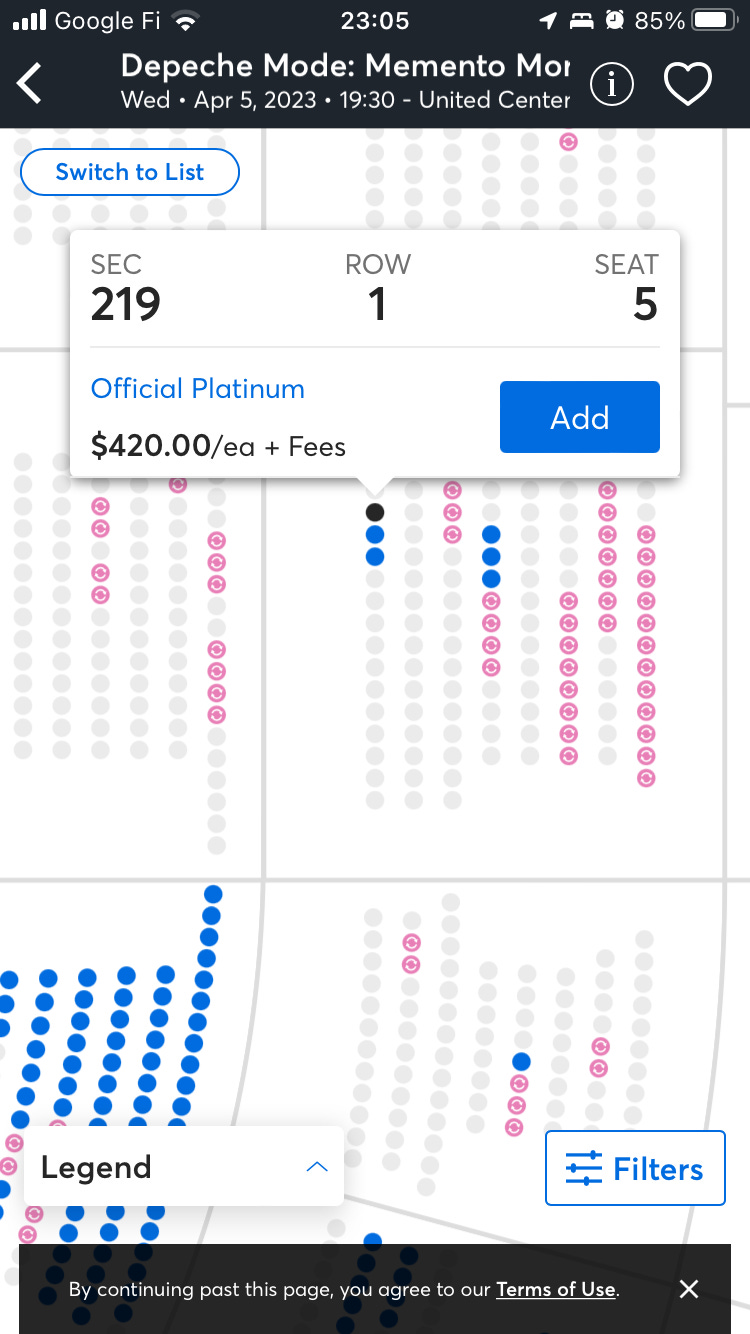Dismiss the Terms of Use banner

click(x=689, y=1289)
